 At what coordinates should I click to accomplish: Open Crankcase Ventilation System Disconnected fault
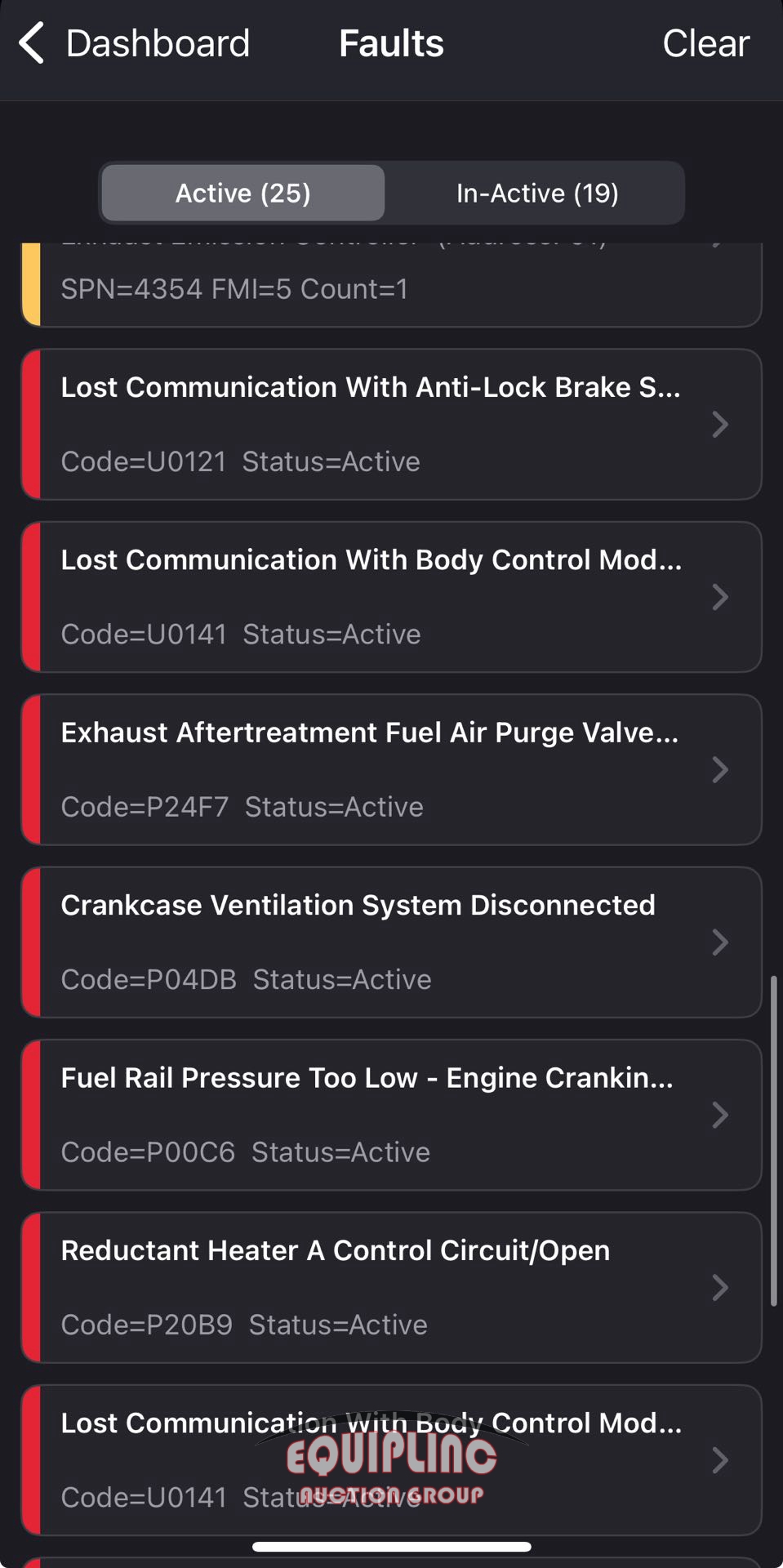point(392,942)
